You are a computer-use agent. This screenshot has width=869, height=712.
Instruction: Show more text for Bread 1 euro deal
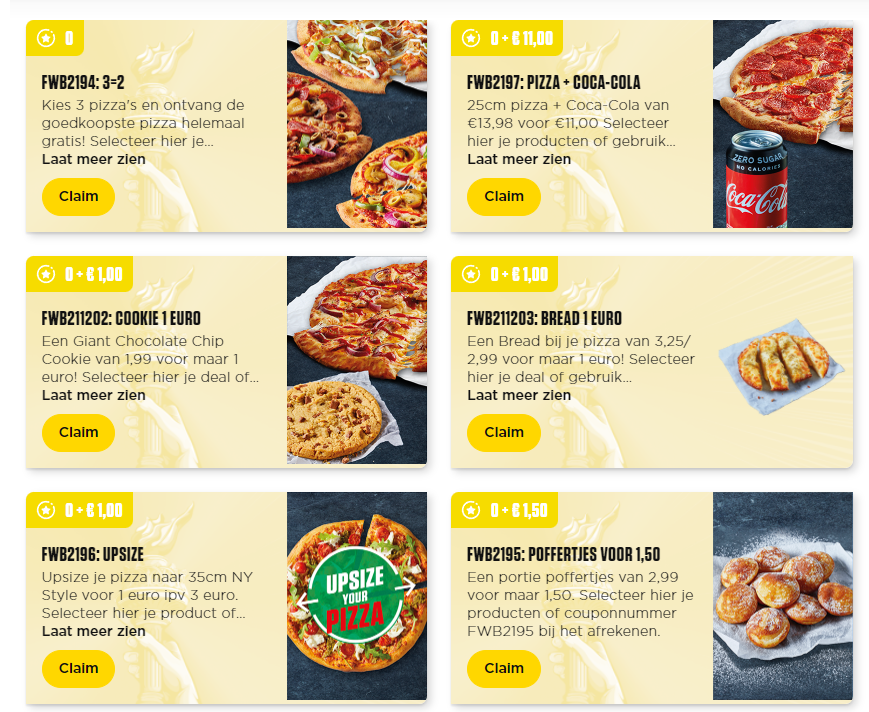pos(519,395)
